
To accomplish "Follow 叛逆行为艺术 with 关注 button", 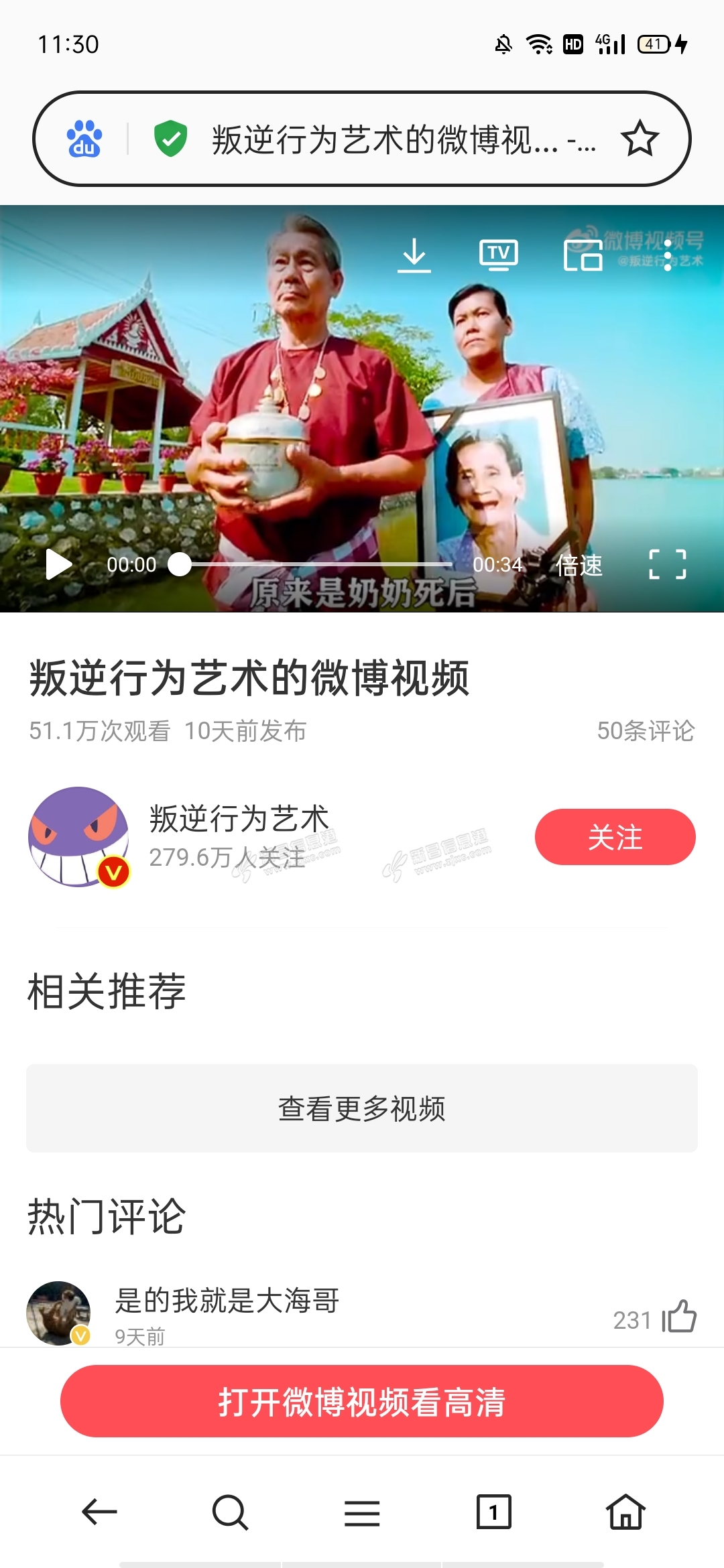I will 615,837.
